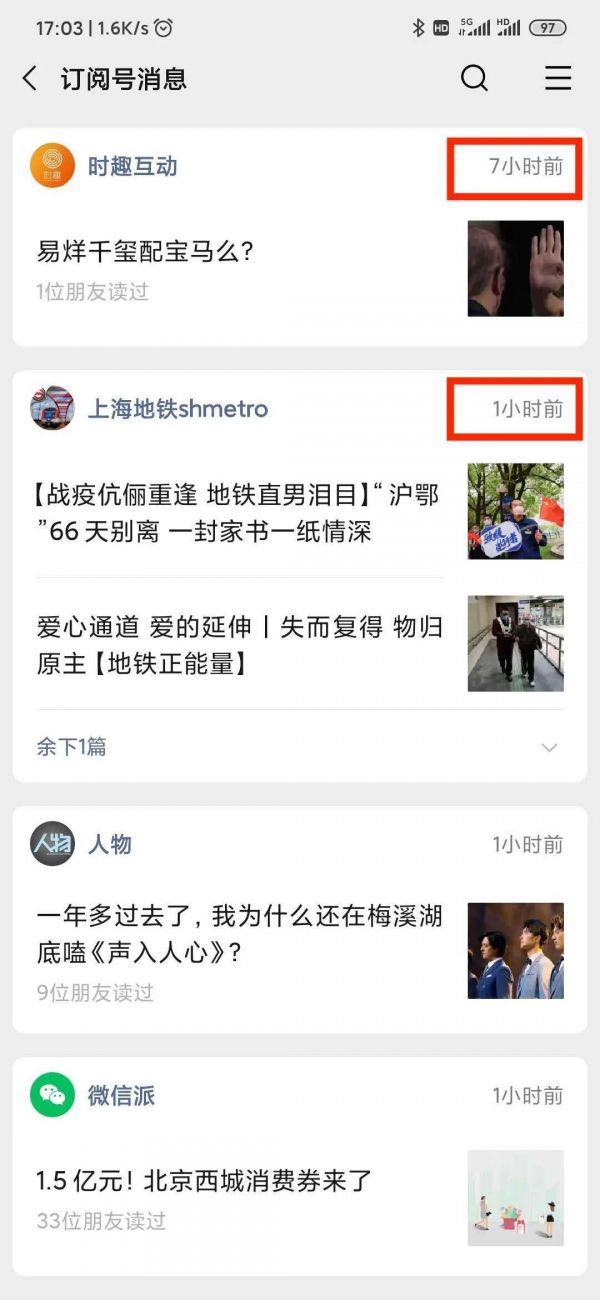
Task: Read article about 梅溪湖 and 声入人心
Action: click(240, 934)
